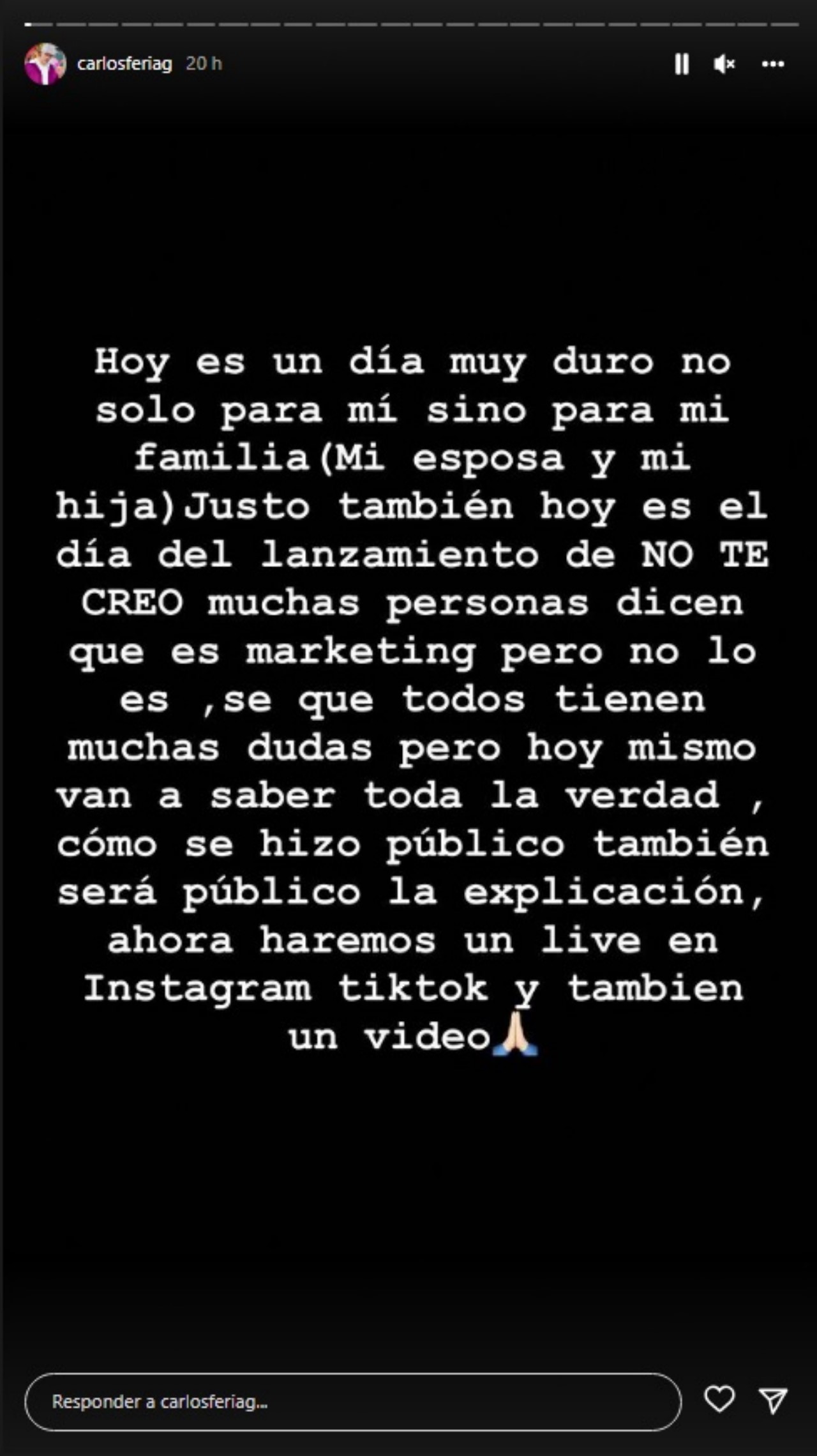Pause the story playback

[x=682, y=64]
